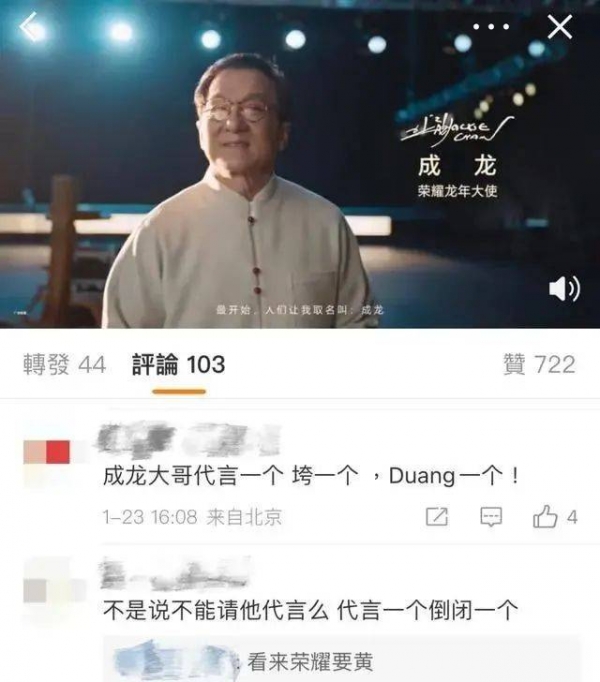Like the Duang comment with thumbs up

click(x=546, y=517)
